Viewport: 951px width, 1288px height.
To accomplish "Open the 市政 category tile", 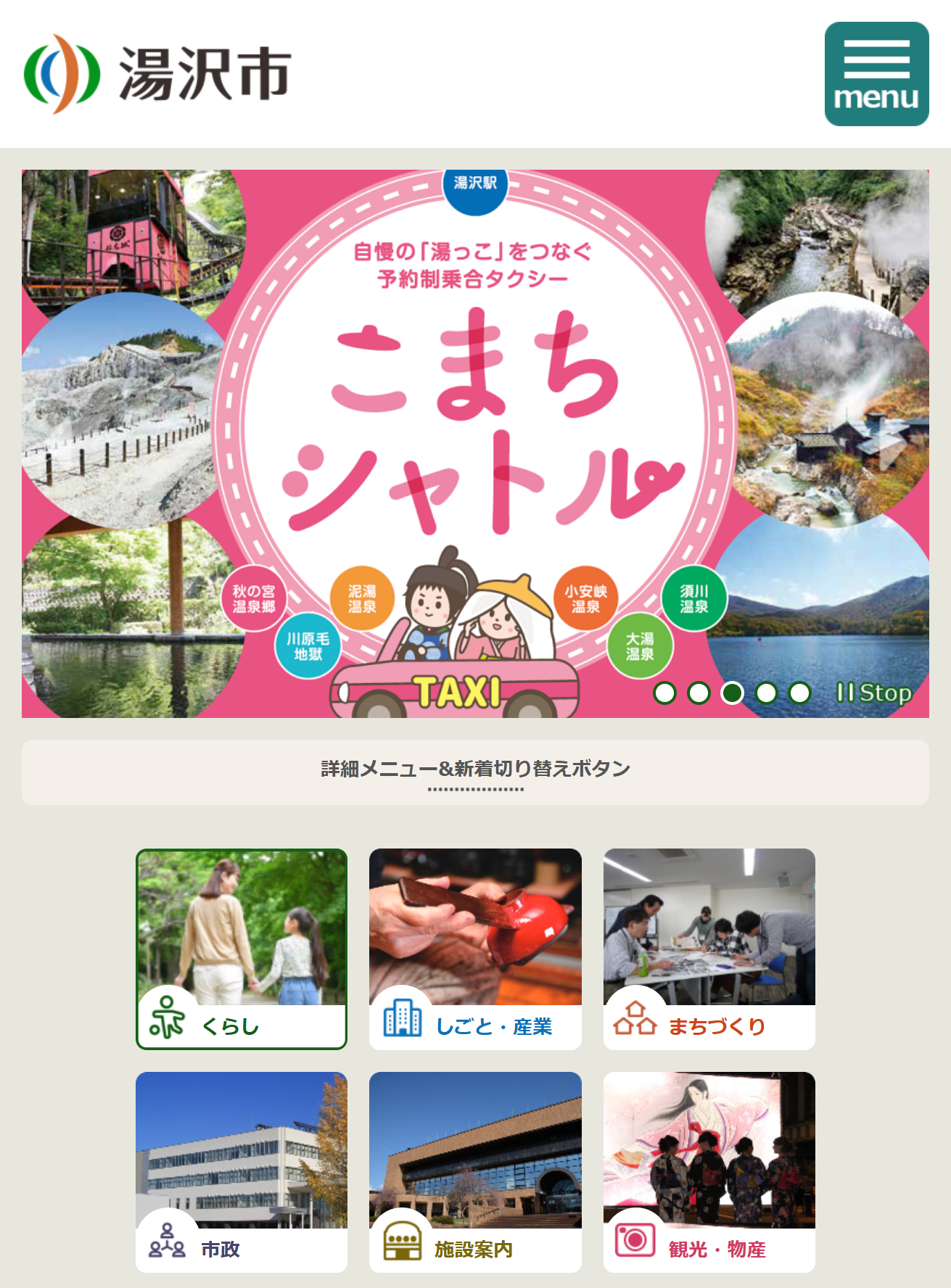I will click(242, 1172).
